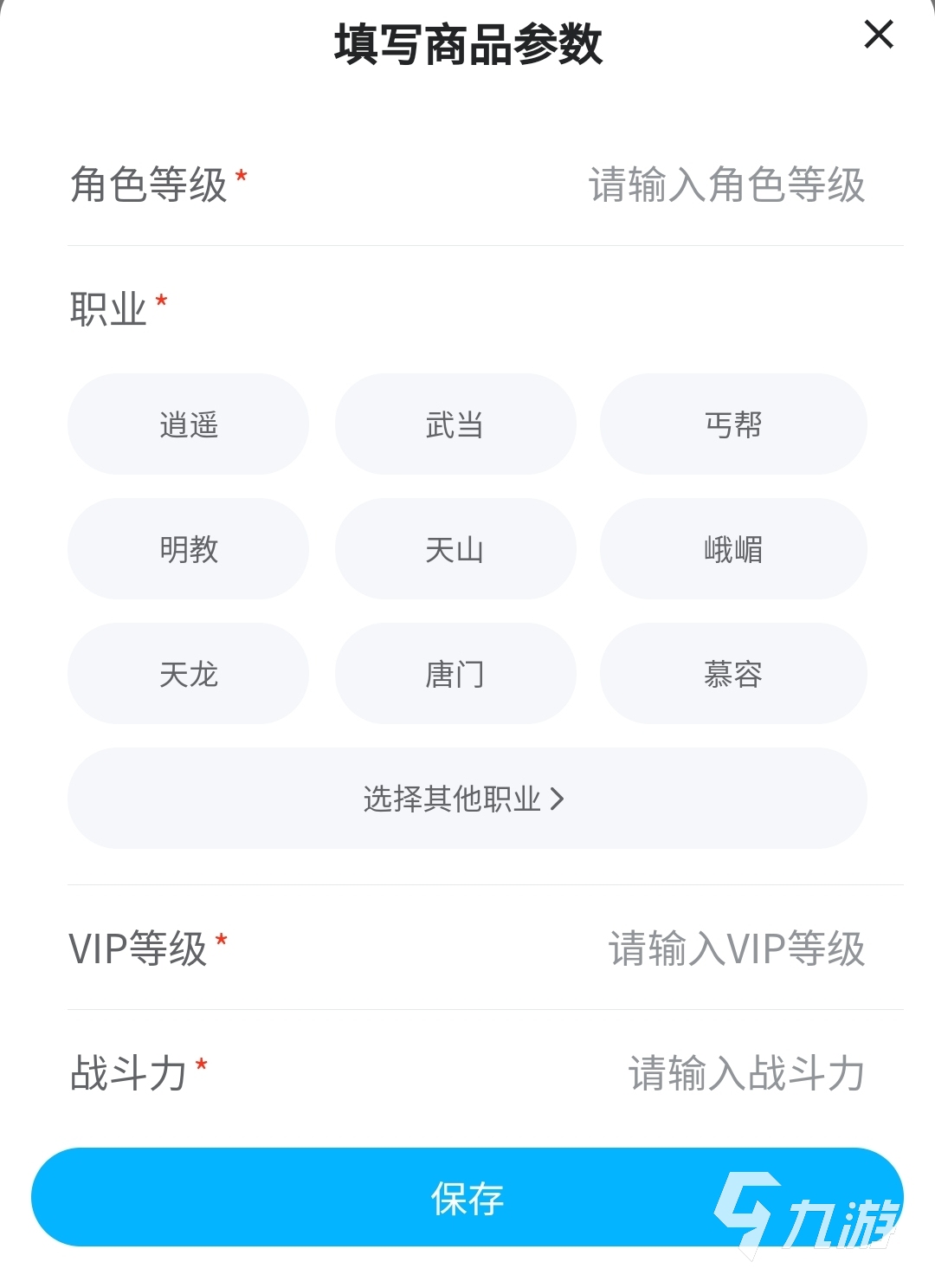
Task: Tap the 角色等级 input field
Action: (x=725, y=184)
